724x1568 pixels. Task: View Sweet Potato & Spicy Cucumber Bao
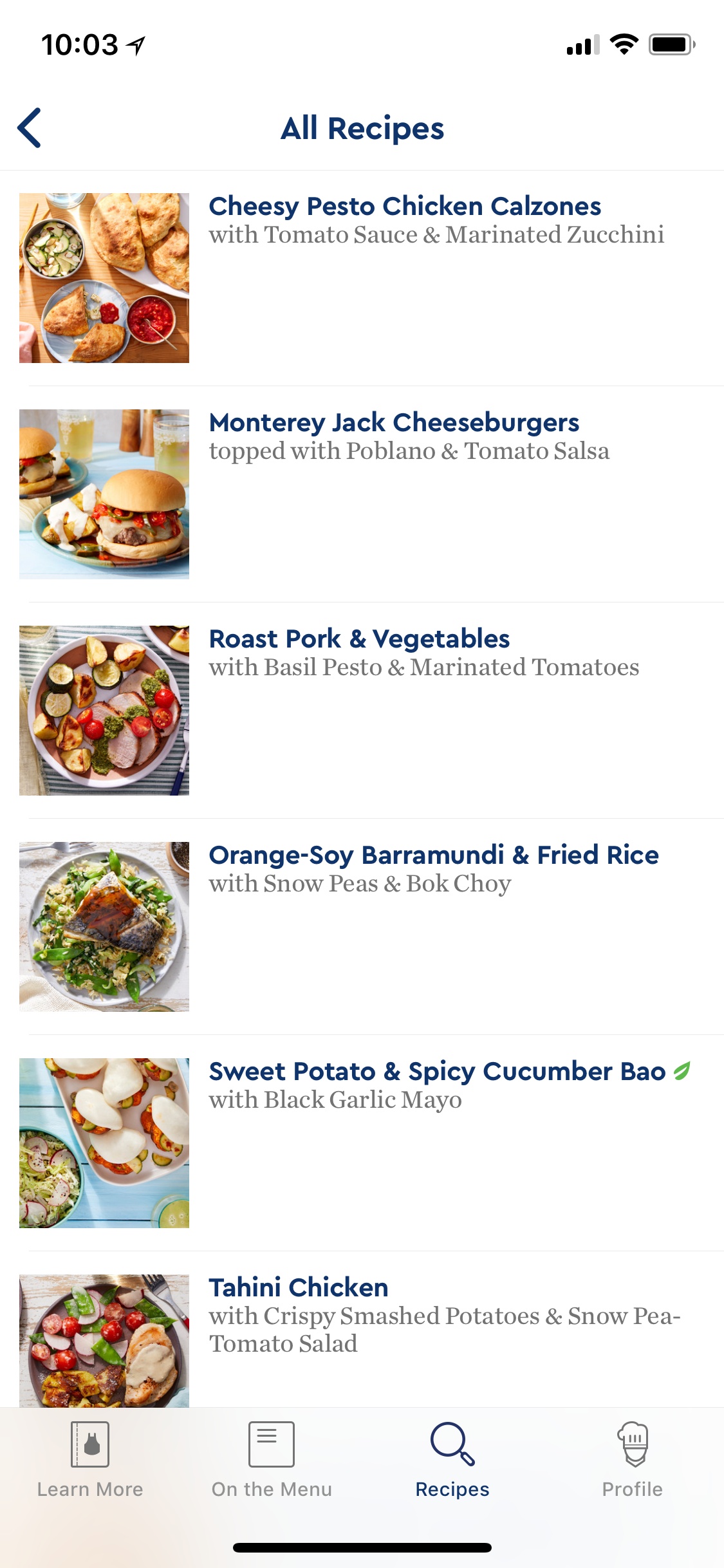tap(437, 1072)
